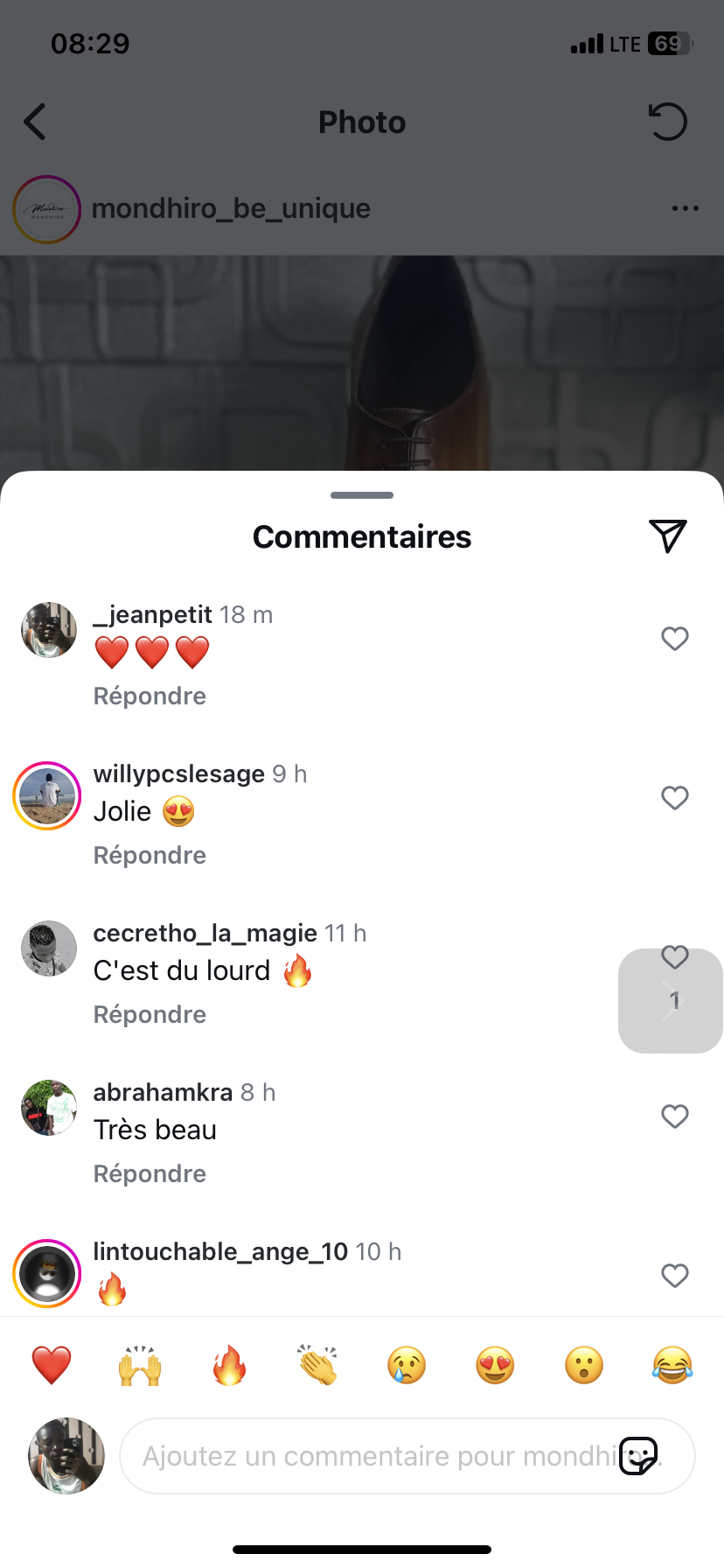Open willypcslesage's profile picture
This screenshot has width=724, height=1568.
(x=47, y=796)
